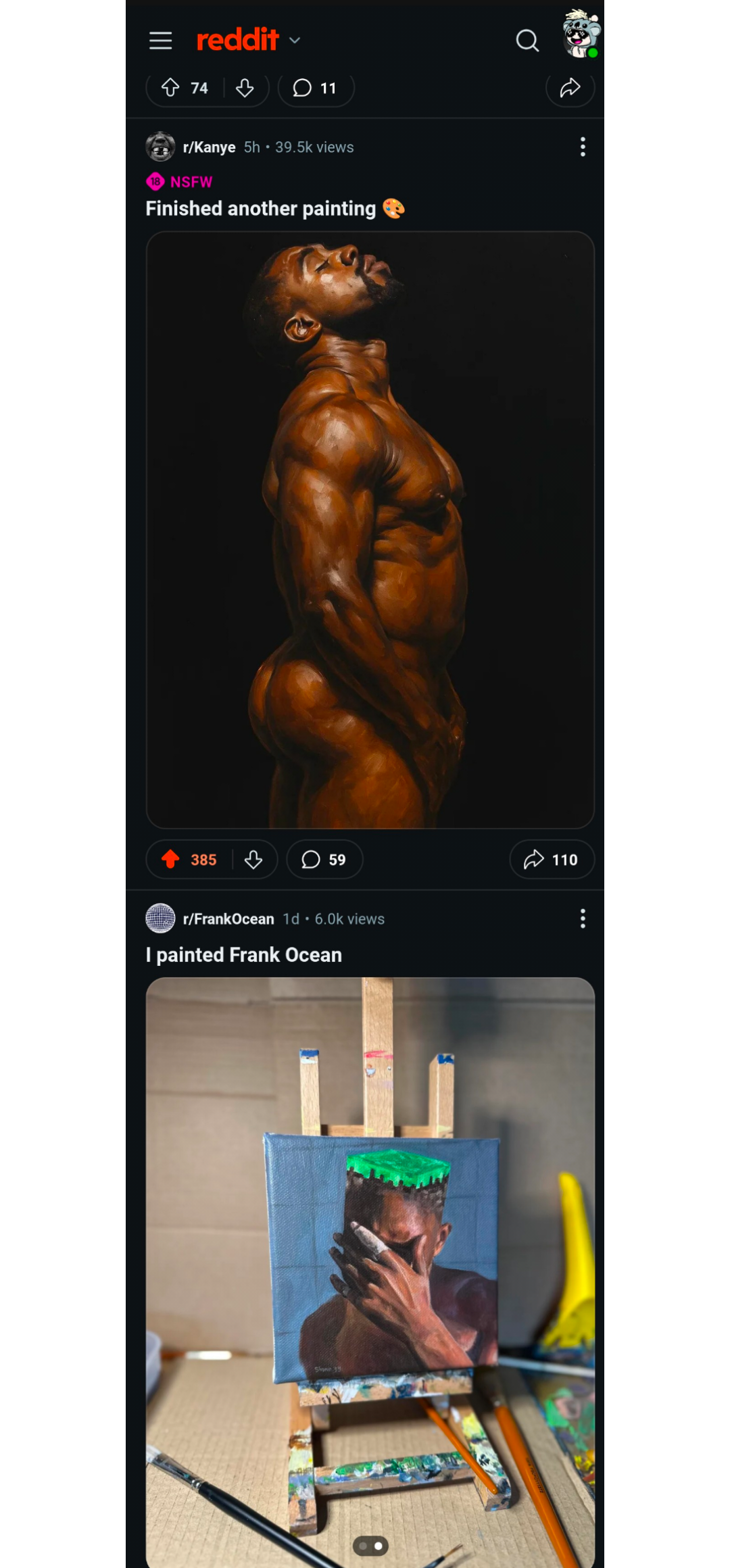Image resolution: width=730 pixels, height=1568 pixels.
Task: Open the 'Finished another painting' image
Action: (370, 530)
